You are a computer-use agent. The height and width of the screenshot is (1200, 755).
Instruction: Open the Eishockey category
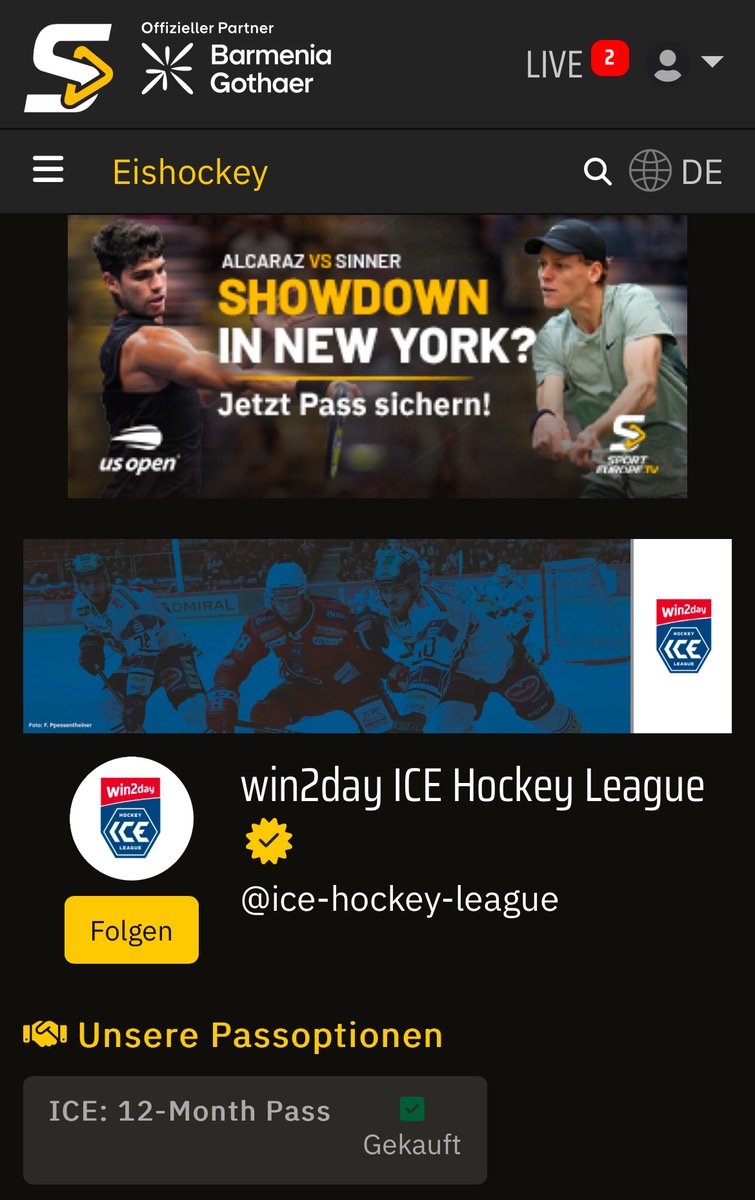tap(190, 172)
